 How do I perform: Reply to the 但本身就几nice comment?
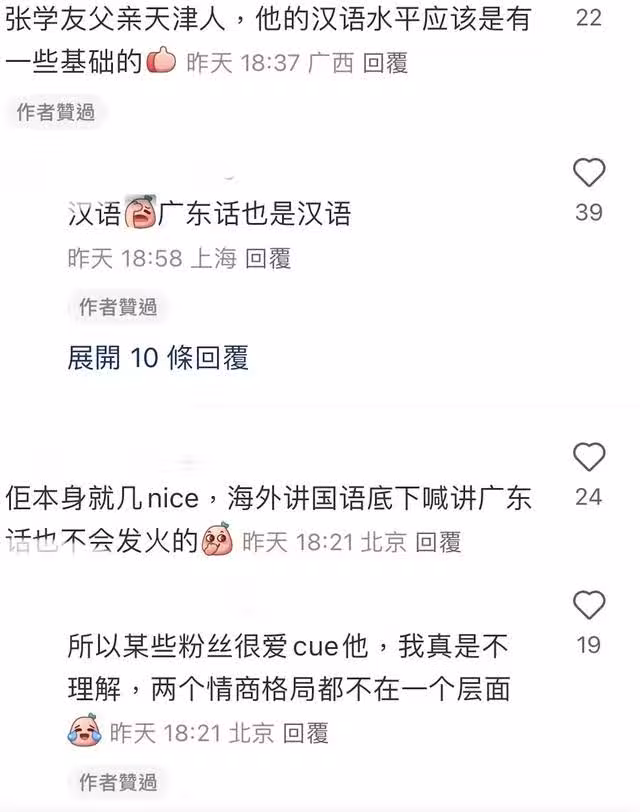click(438, 542)
